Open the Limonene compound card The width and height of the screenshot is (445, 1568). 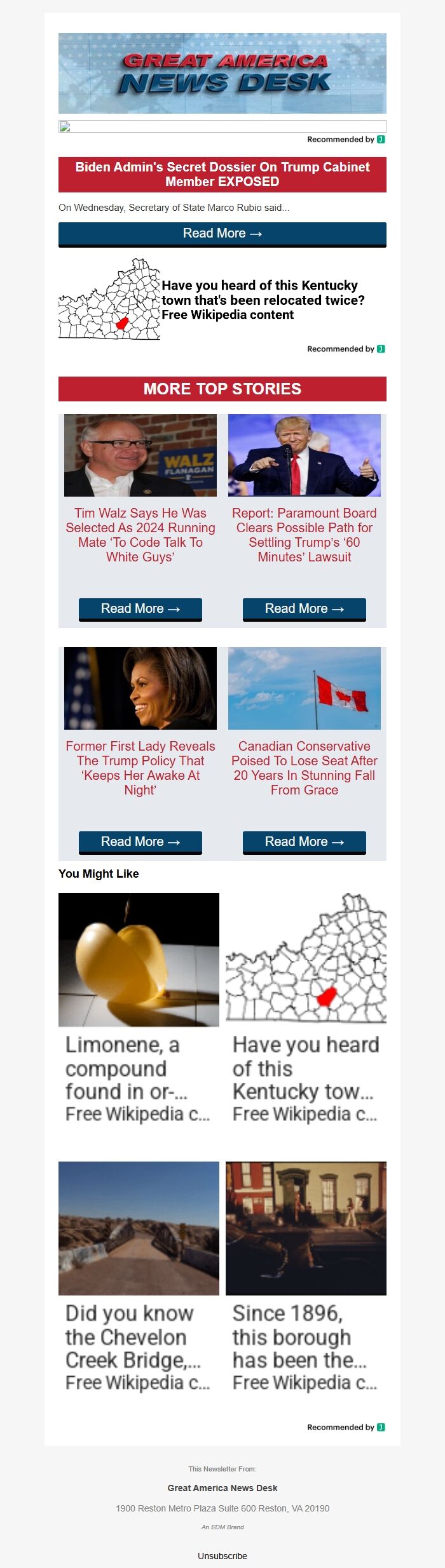(x=139, y=1010)
